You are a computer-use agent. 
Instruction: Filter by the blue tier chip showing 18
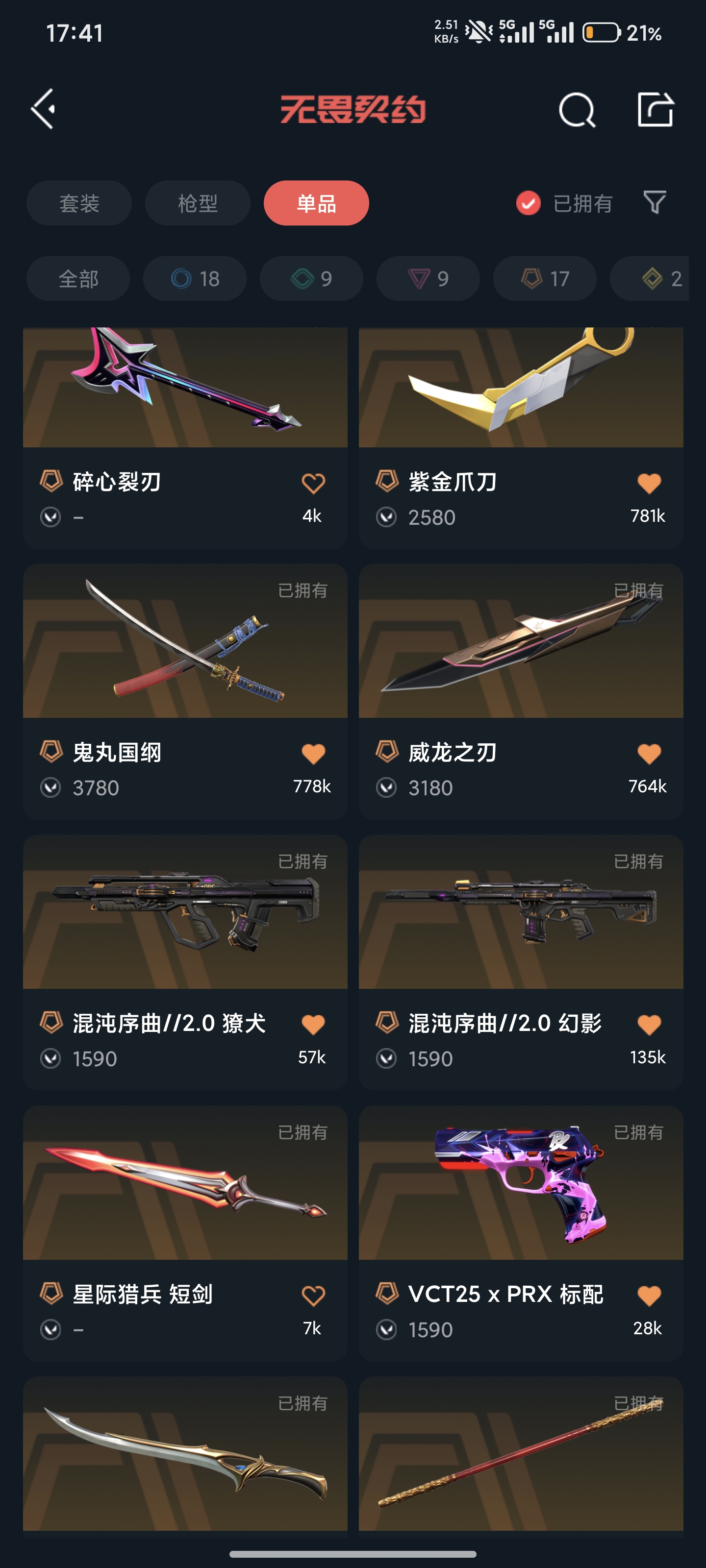pos(195,279)
